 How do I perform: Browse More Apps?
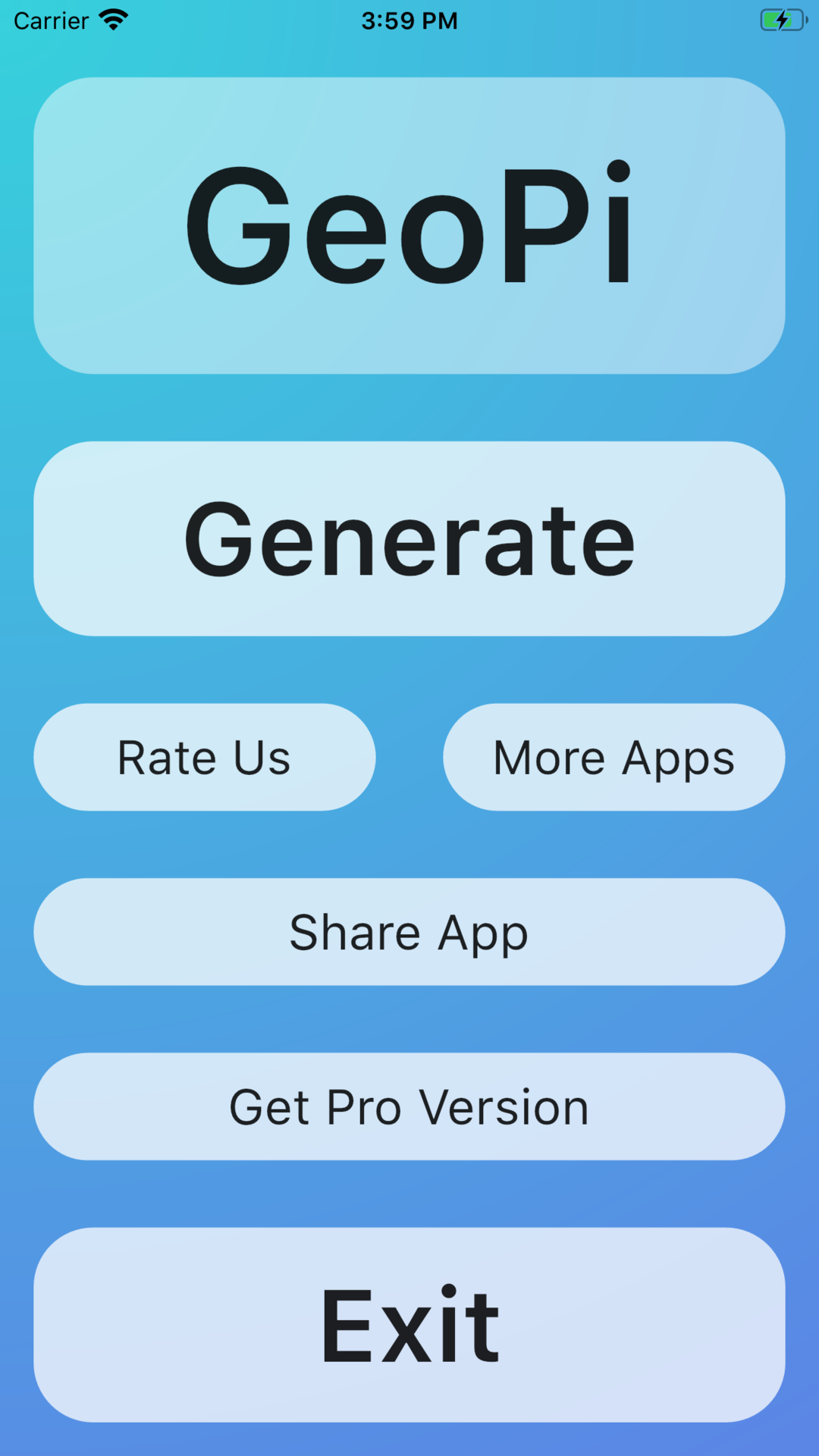pyautogui.click(x=614, y=757)
